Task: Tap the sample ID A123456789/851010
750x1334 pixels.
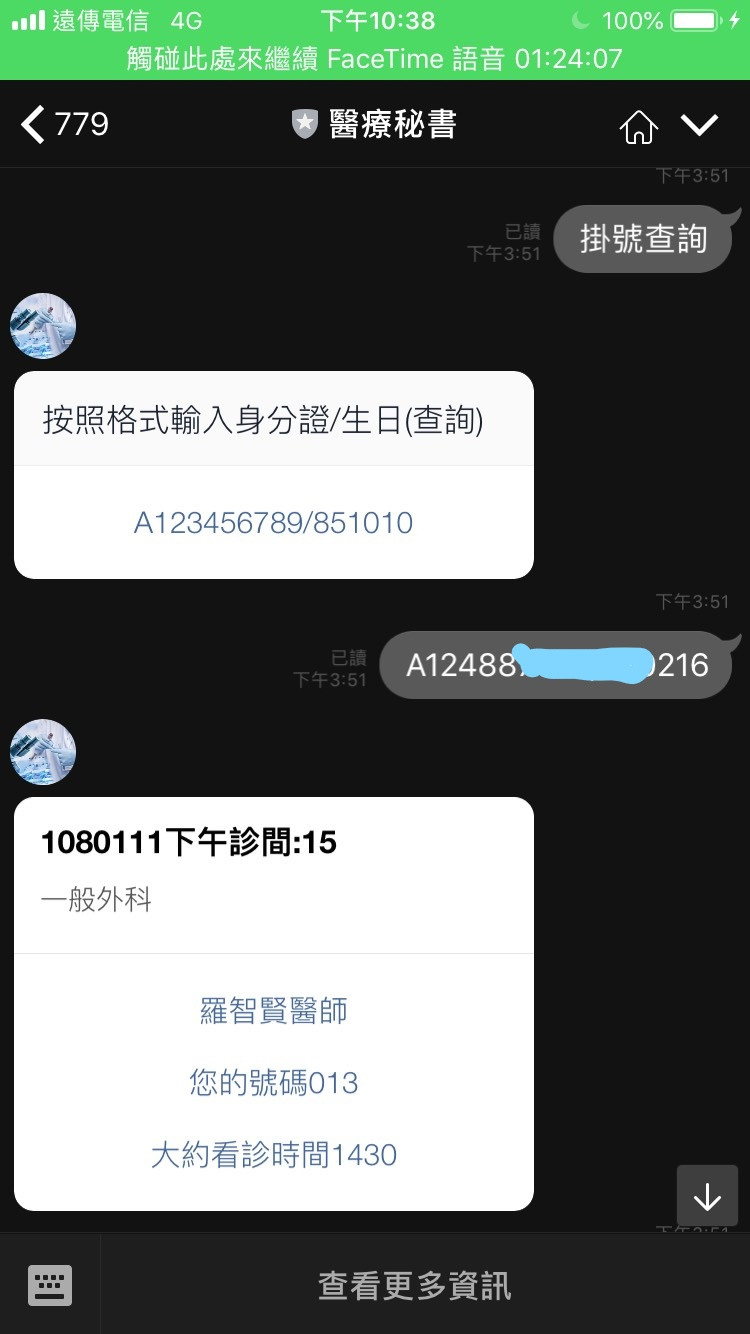Action: (273, 523)
